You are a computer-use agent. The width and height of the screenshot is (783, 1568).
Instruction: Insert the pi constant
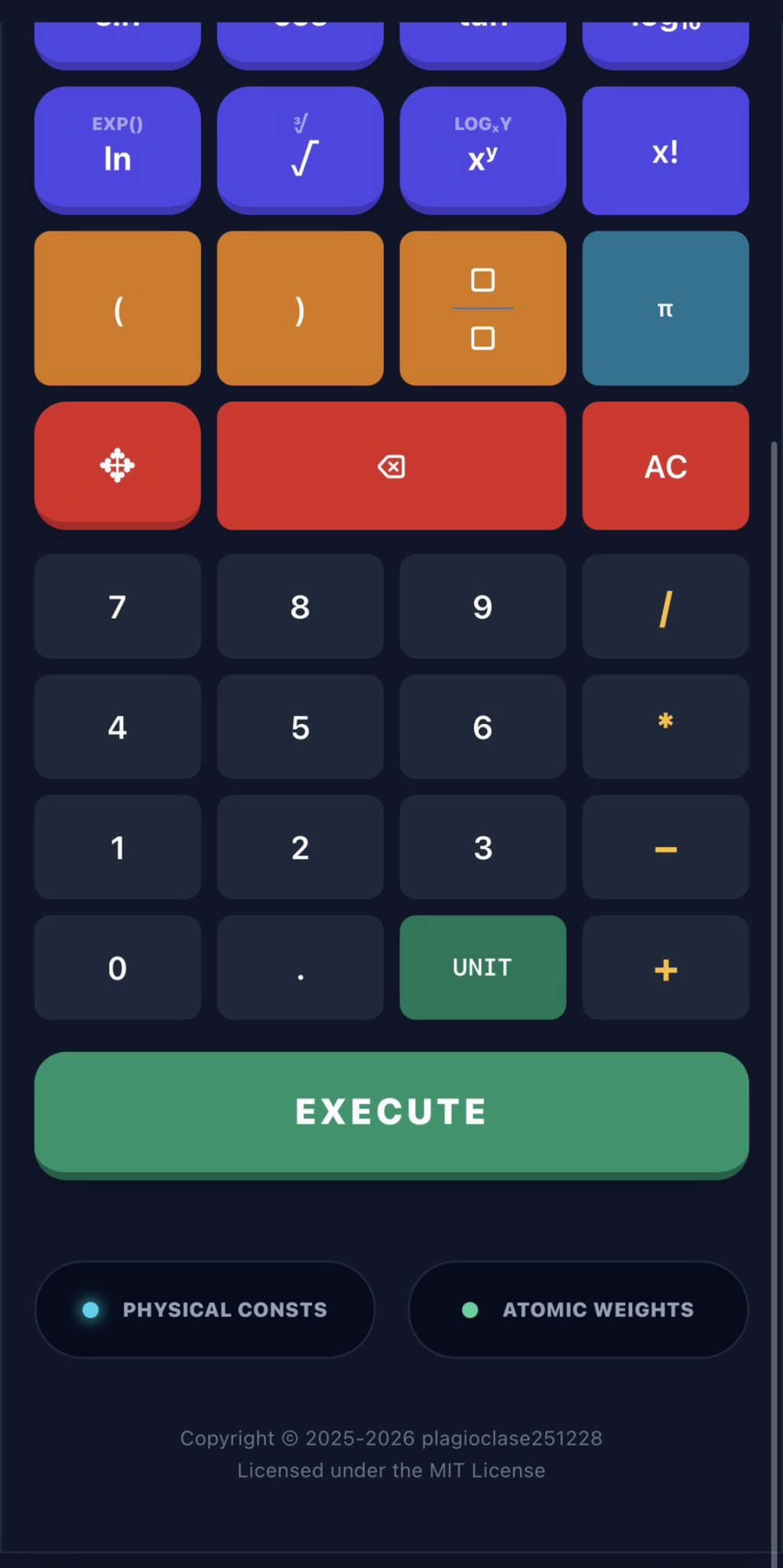click(x=665, y=308)
